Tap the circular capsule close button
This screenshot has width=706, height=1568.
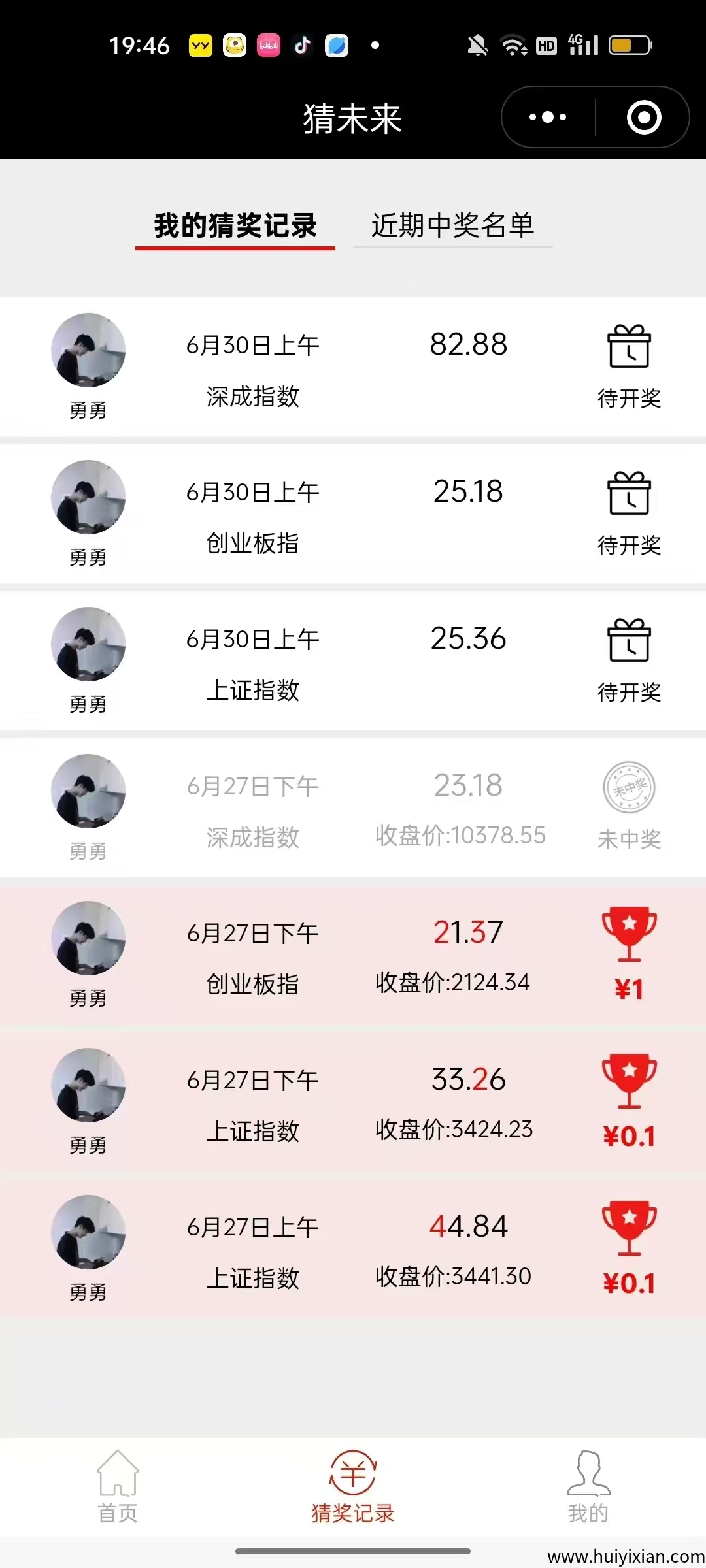(x=645, y=118)
